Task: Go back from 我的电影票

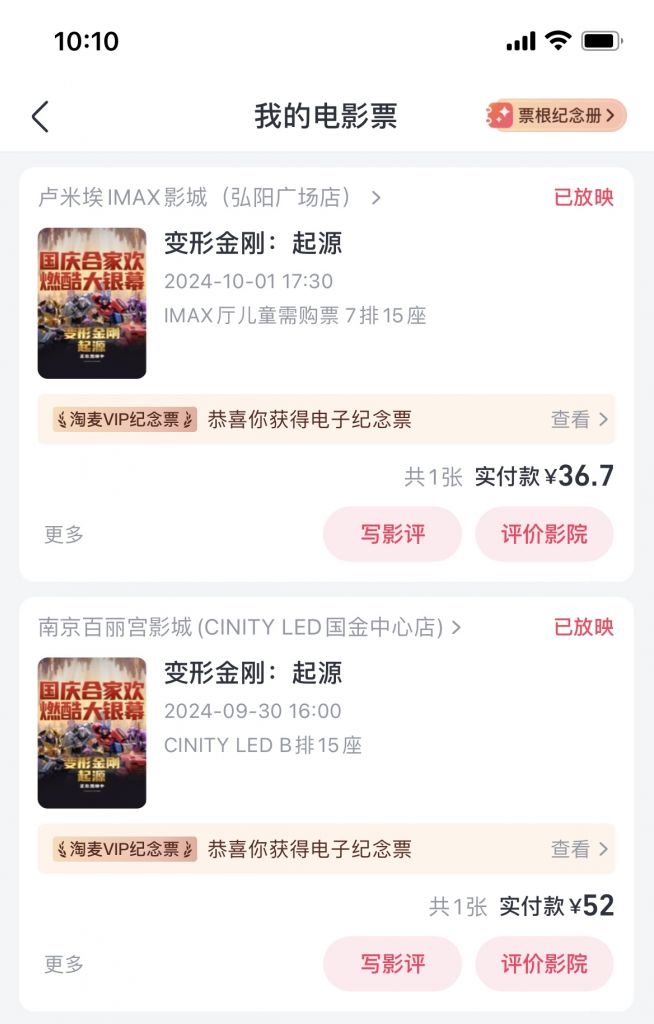Action: (40, 117)
